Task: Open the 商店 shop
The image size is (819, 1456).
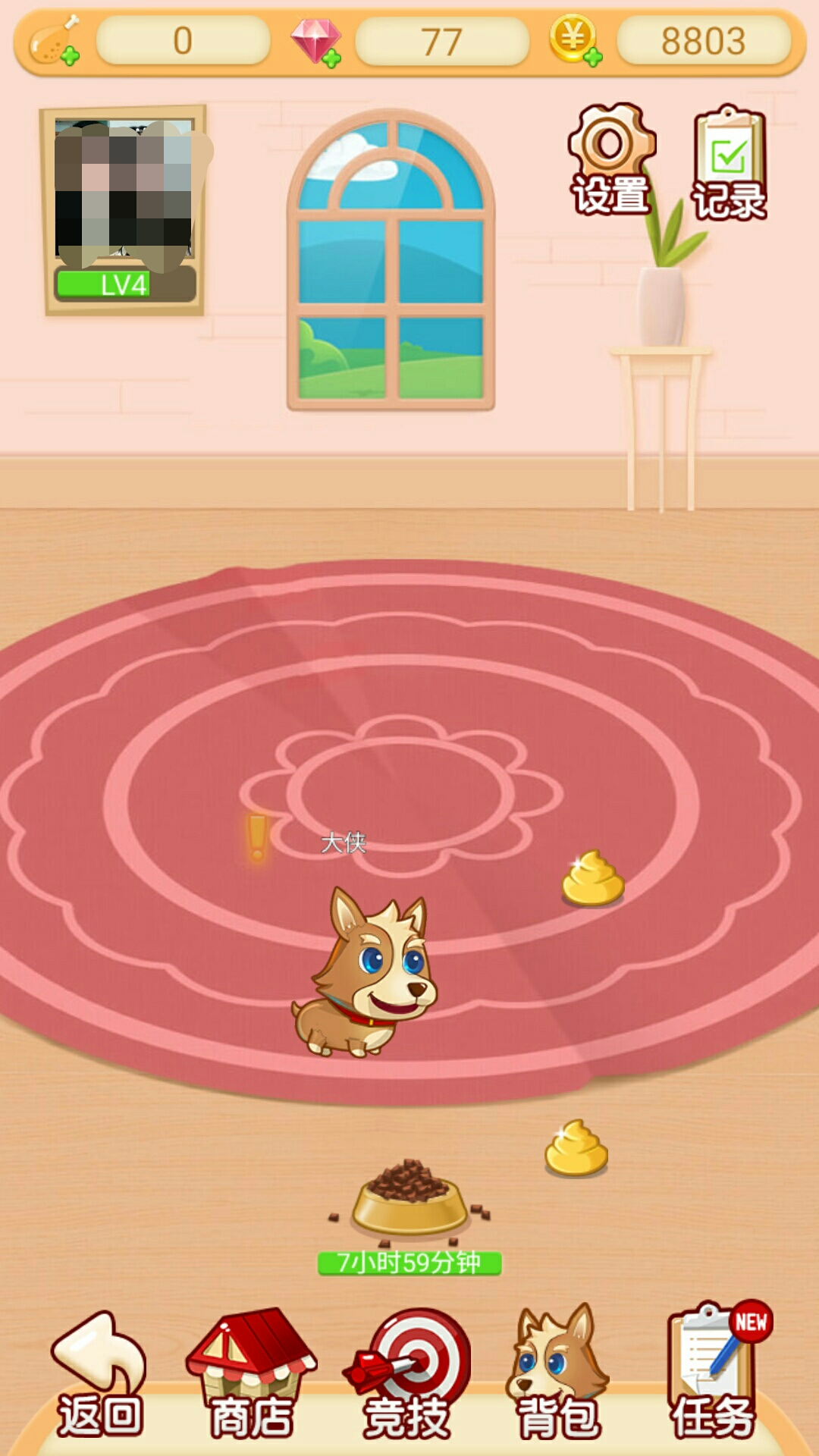Action: tap(250, 1376)
